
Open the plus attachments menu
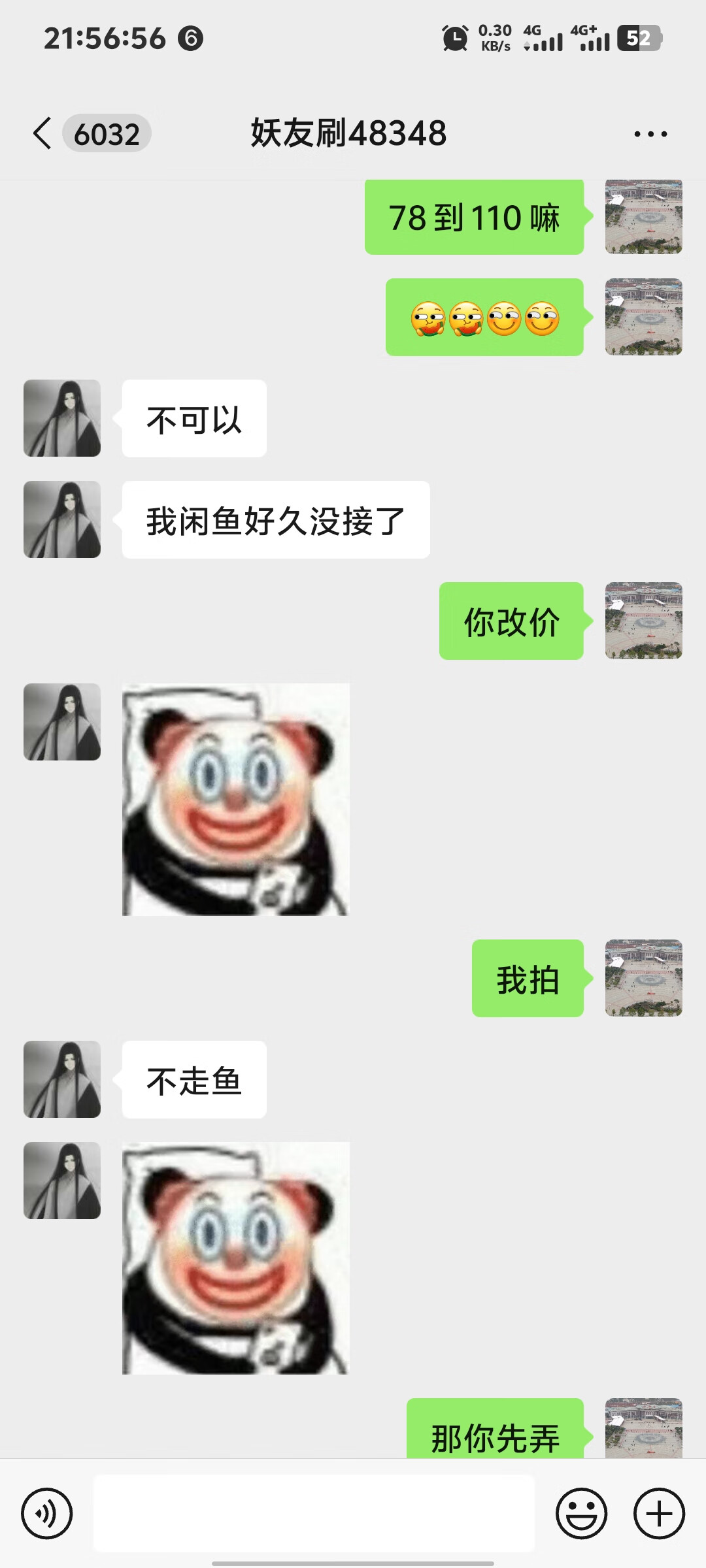click(659, 1513)
